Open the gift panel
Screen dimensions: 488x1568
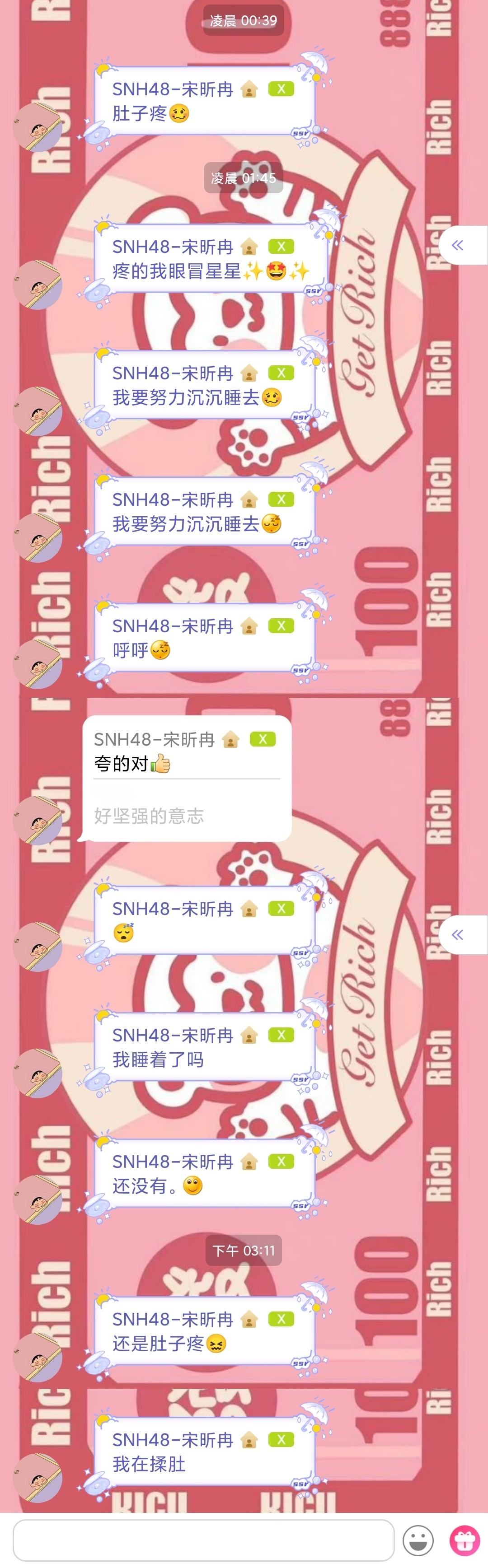click(x=464, y=1540)
